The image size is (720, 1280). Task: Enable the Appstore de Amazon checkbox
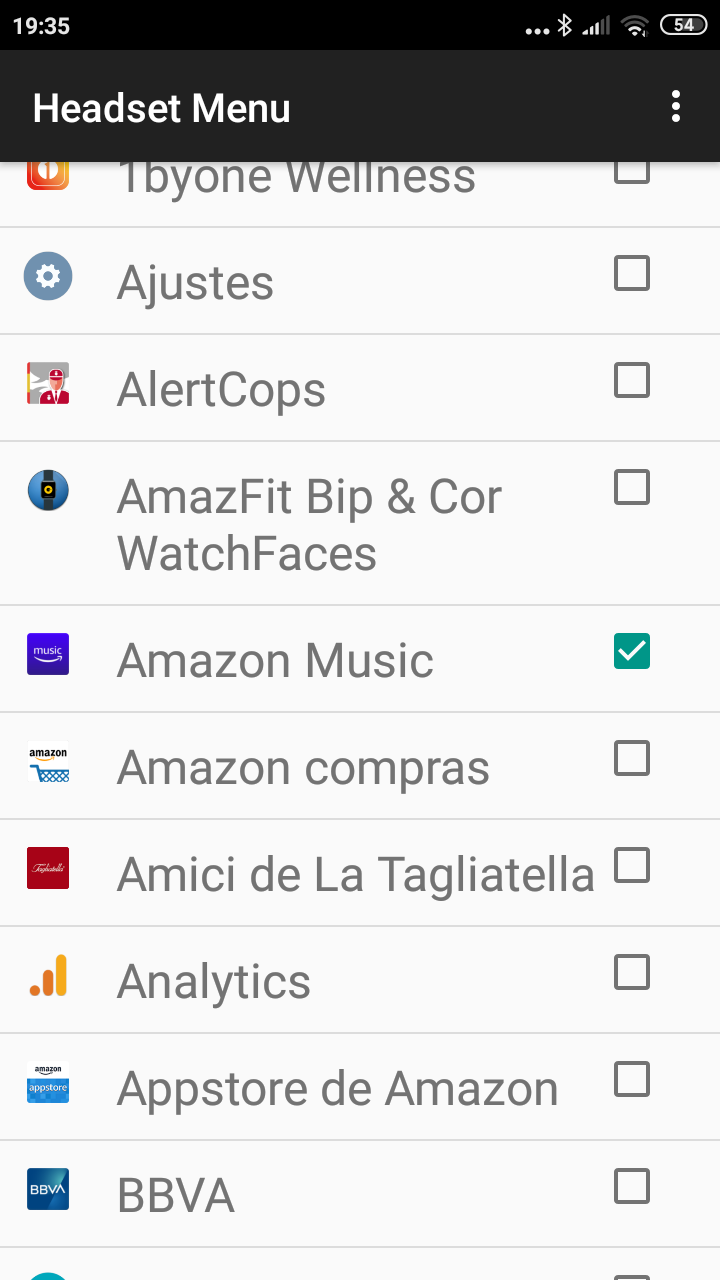[632, 1079]
